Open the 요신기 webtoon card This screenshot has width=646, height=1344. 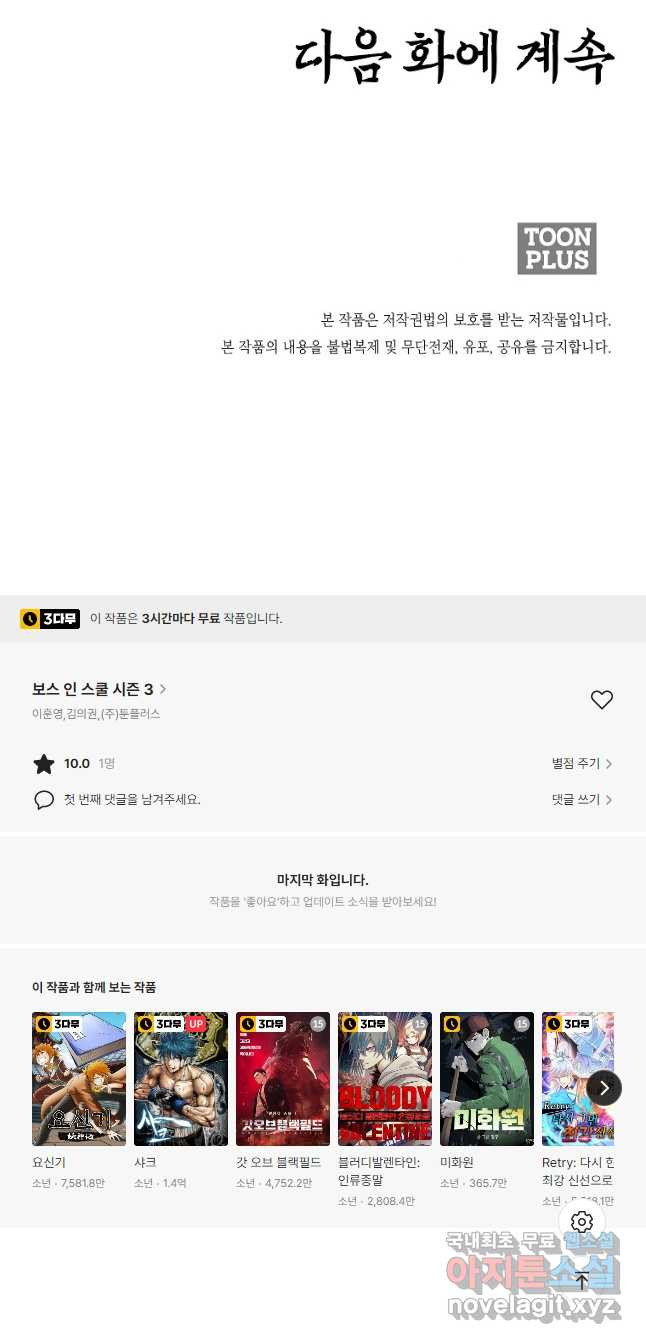tap(79, 1079)
